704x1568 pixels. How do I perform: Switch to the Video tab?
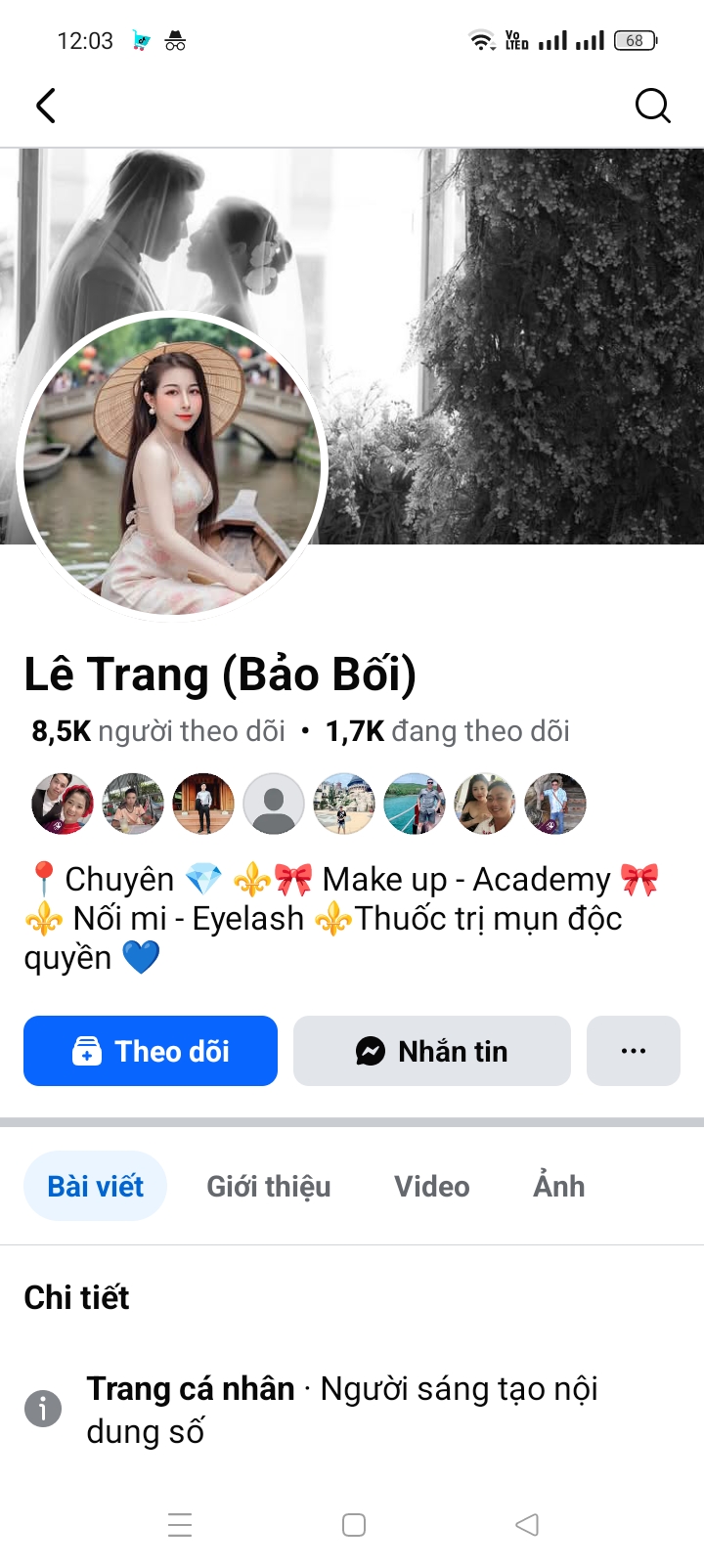coord(431,1186)
